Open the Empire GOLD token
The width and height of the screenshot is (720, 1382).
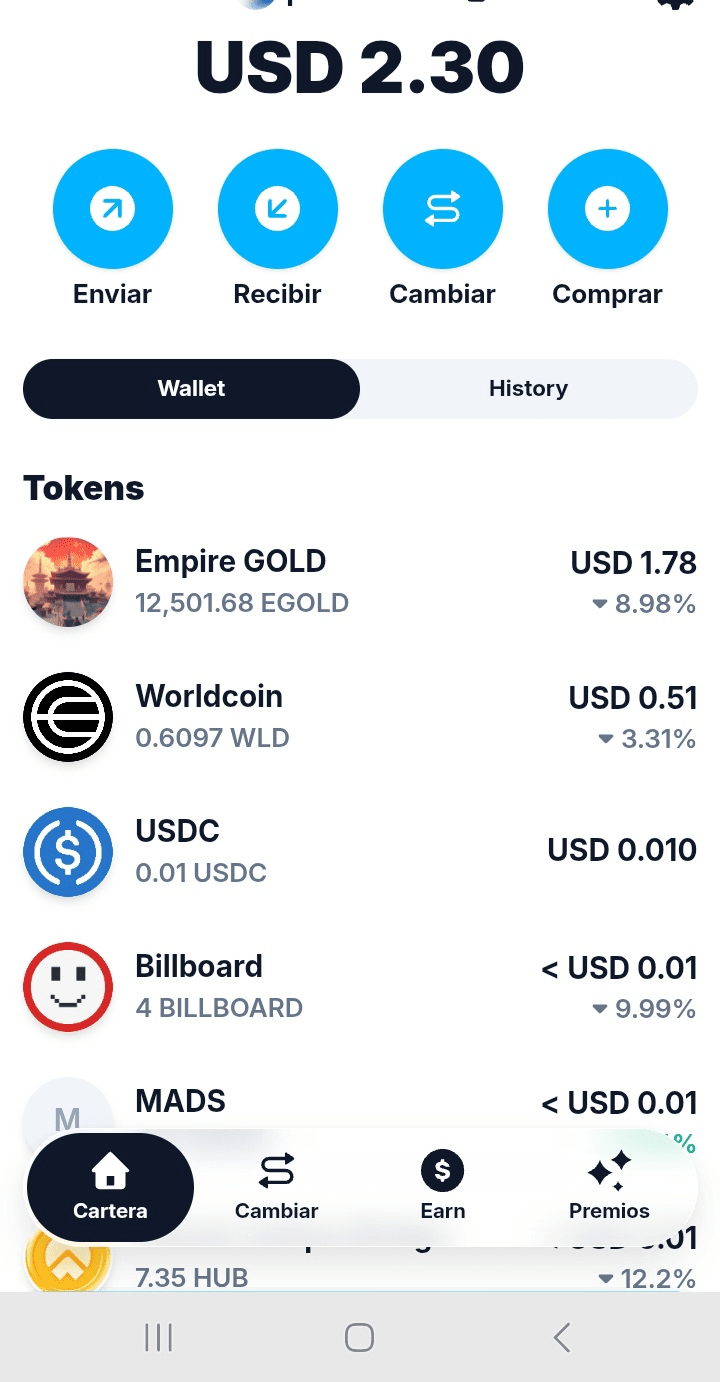click(x=360, y=582)
